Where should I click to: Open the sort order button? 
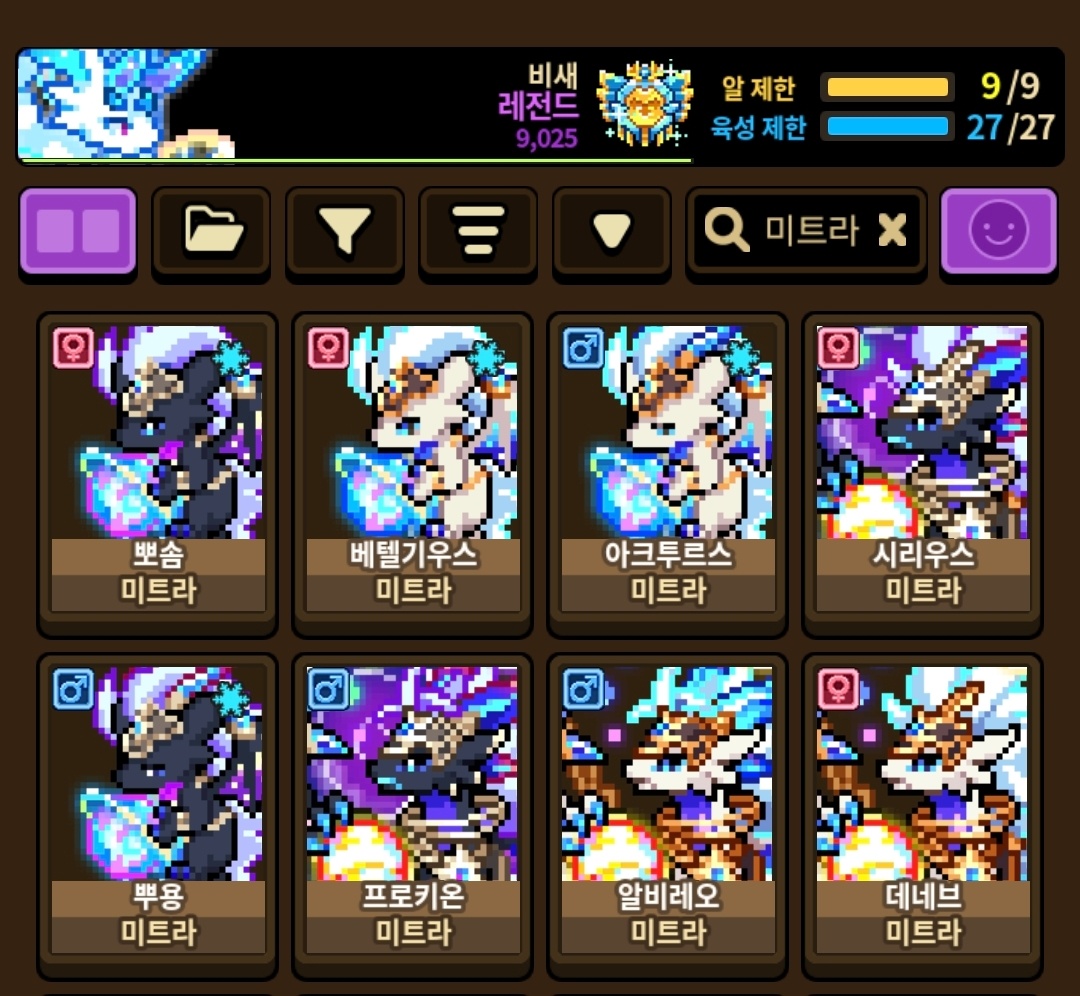[478, 231]
